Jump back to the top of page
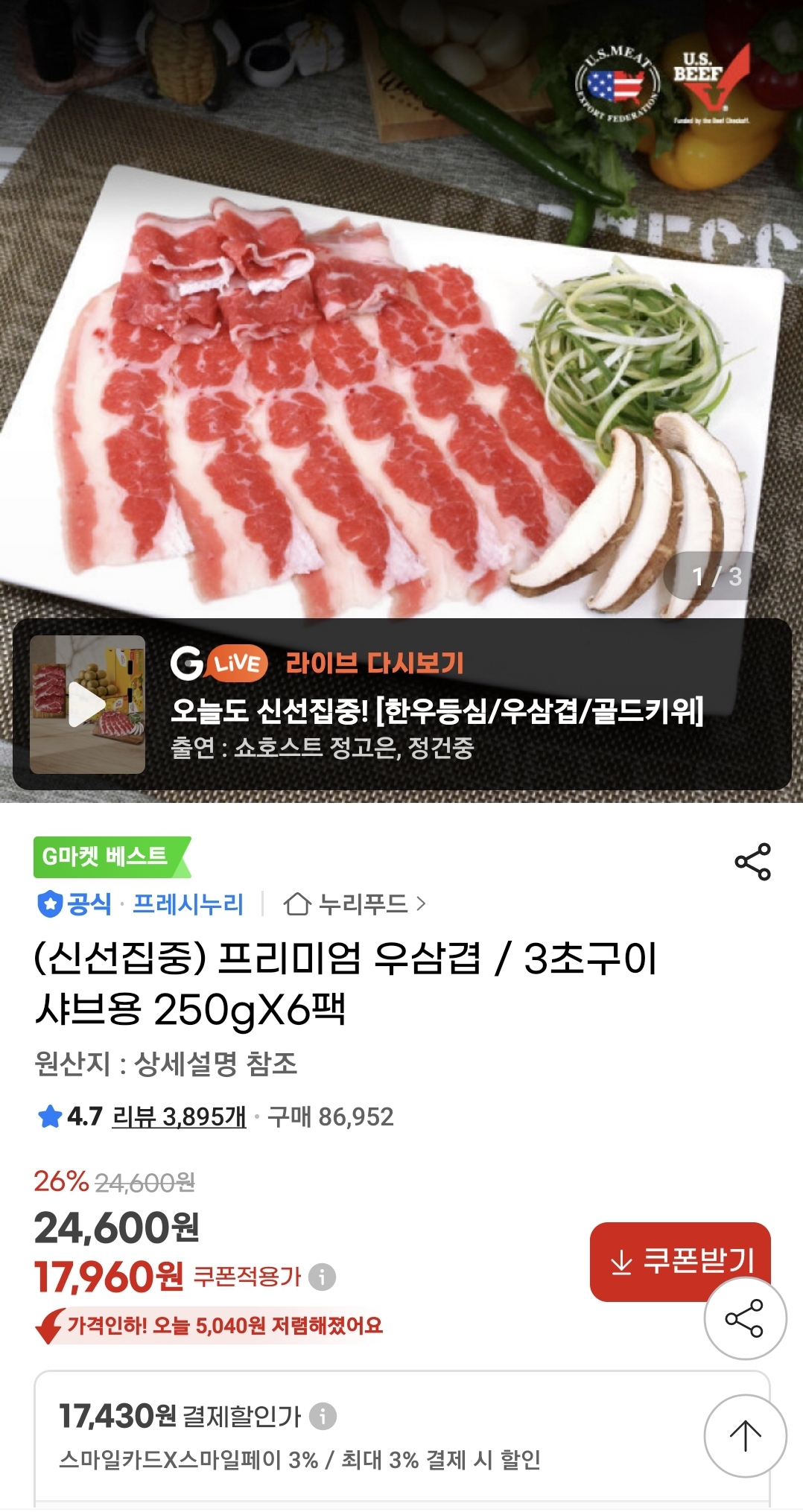Screen dimensions: 803x1512 [744, 1435]
